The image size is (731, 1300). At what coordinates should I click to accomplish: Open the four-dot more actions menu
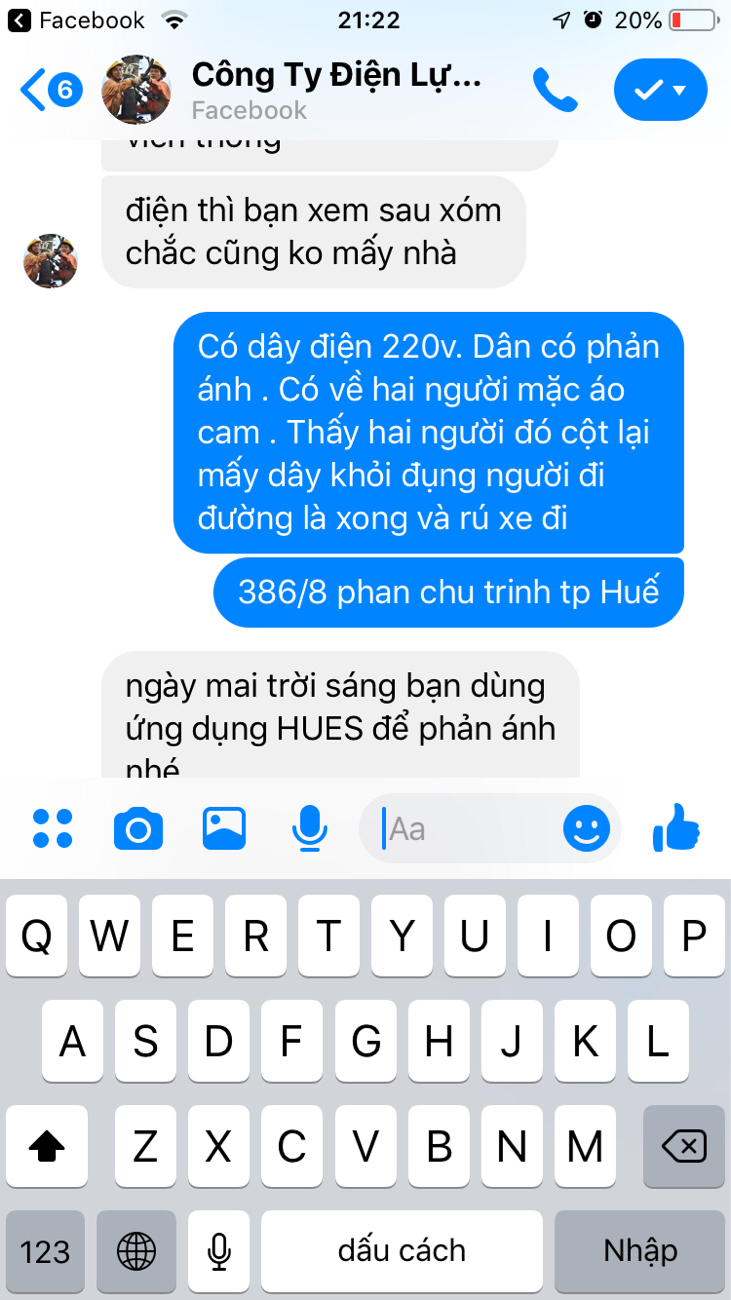coord(53,828)
